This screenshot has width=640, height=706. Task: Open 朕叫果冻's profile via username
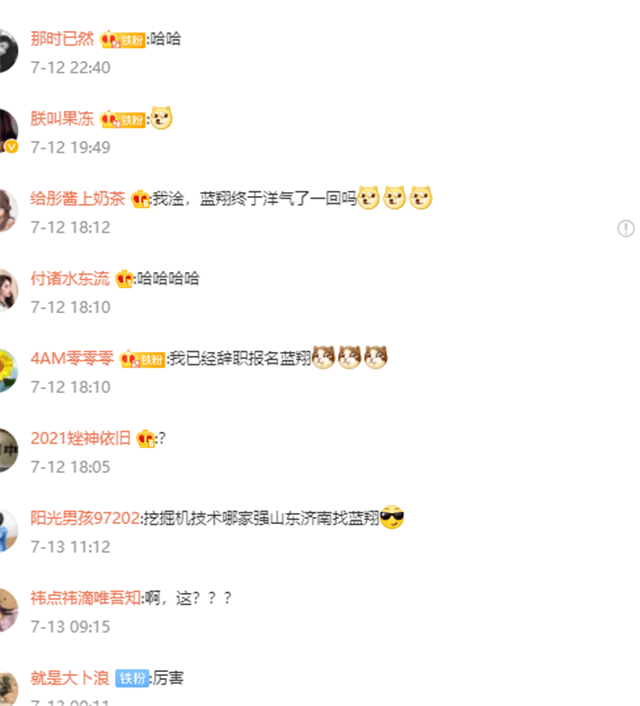click(x=62, y=119)
